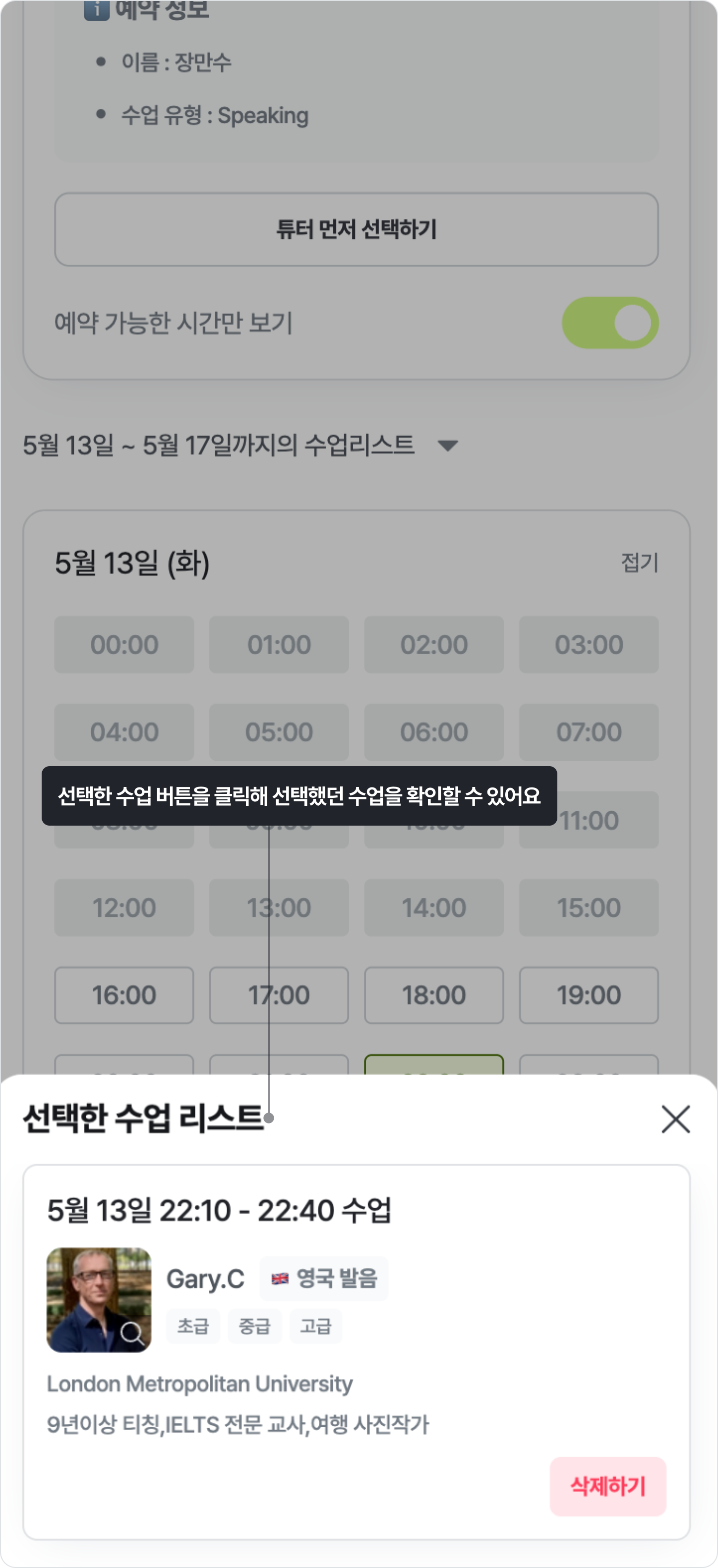This screenshot has width=718, height=1568.
Task: Enlarge Gary.C's tutor photo
Action: [x=131, y=1333]
